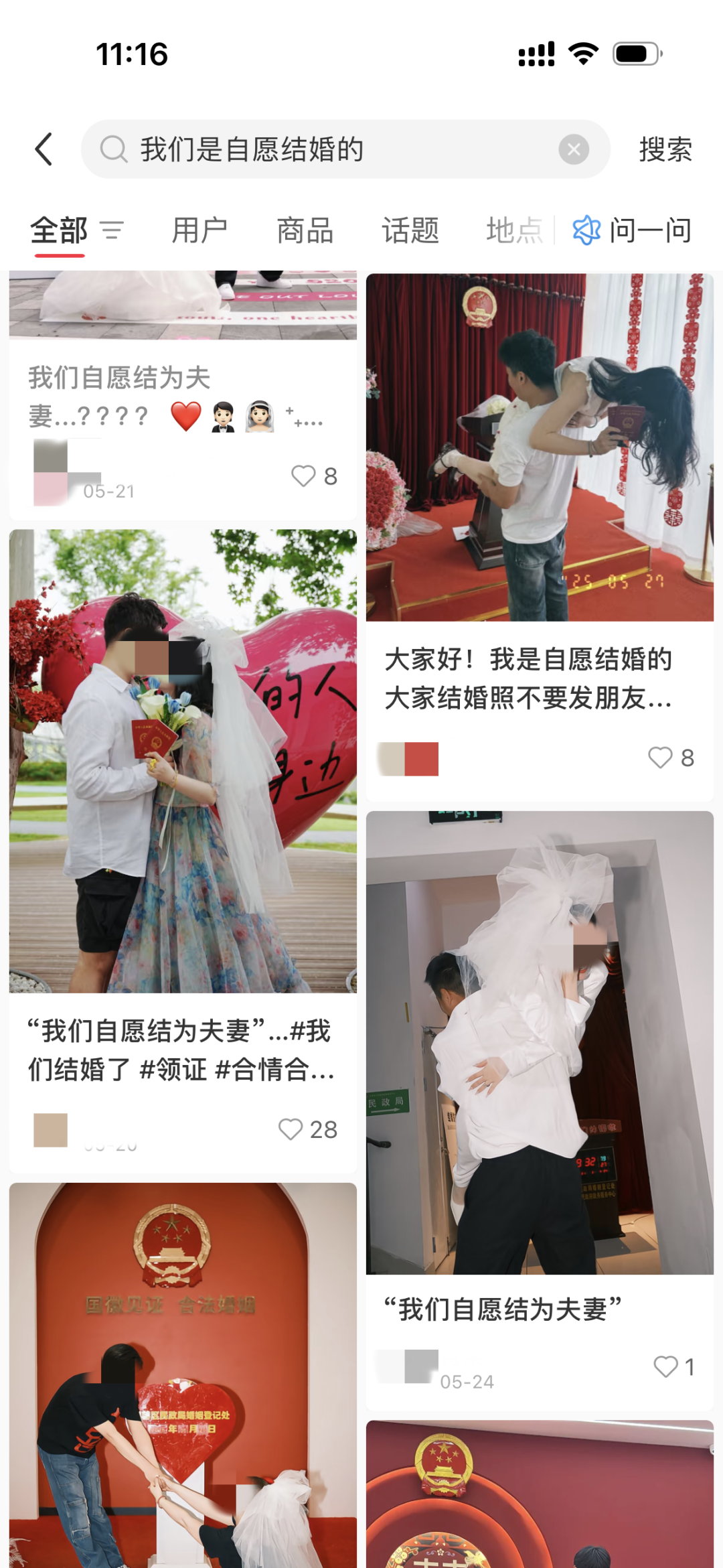Like the post 大家好！我是自愿结婚的

coord(660,758)
